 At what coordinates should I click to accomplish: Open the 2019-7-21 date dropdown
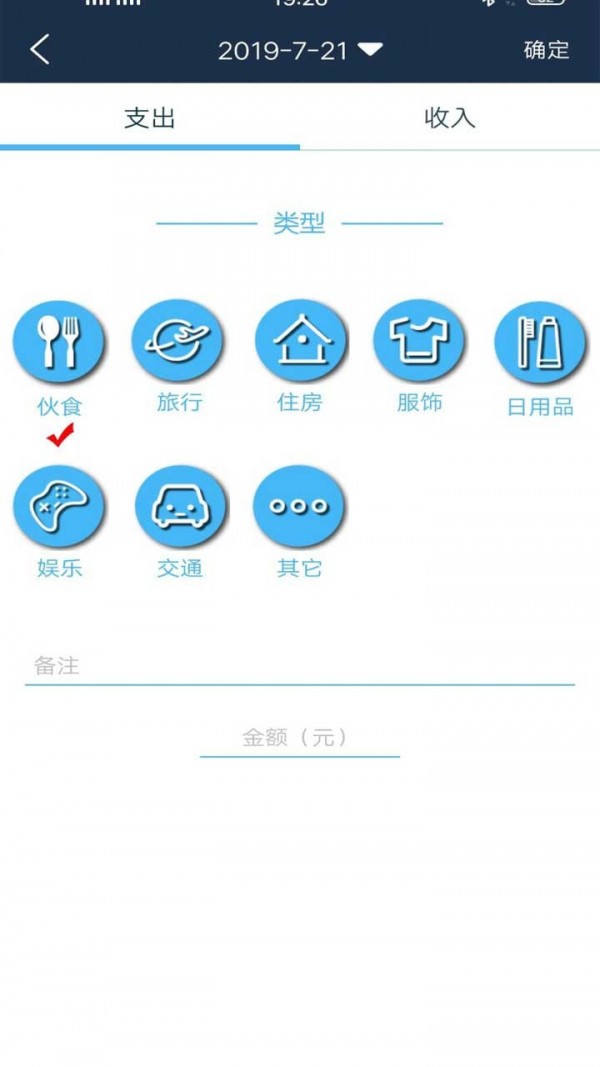coord(300,50)
